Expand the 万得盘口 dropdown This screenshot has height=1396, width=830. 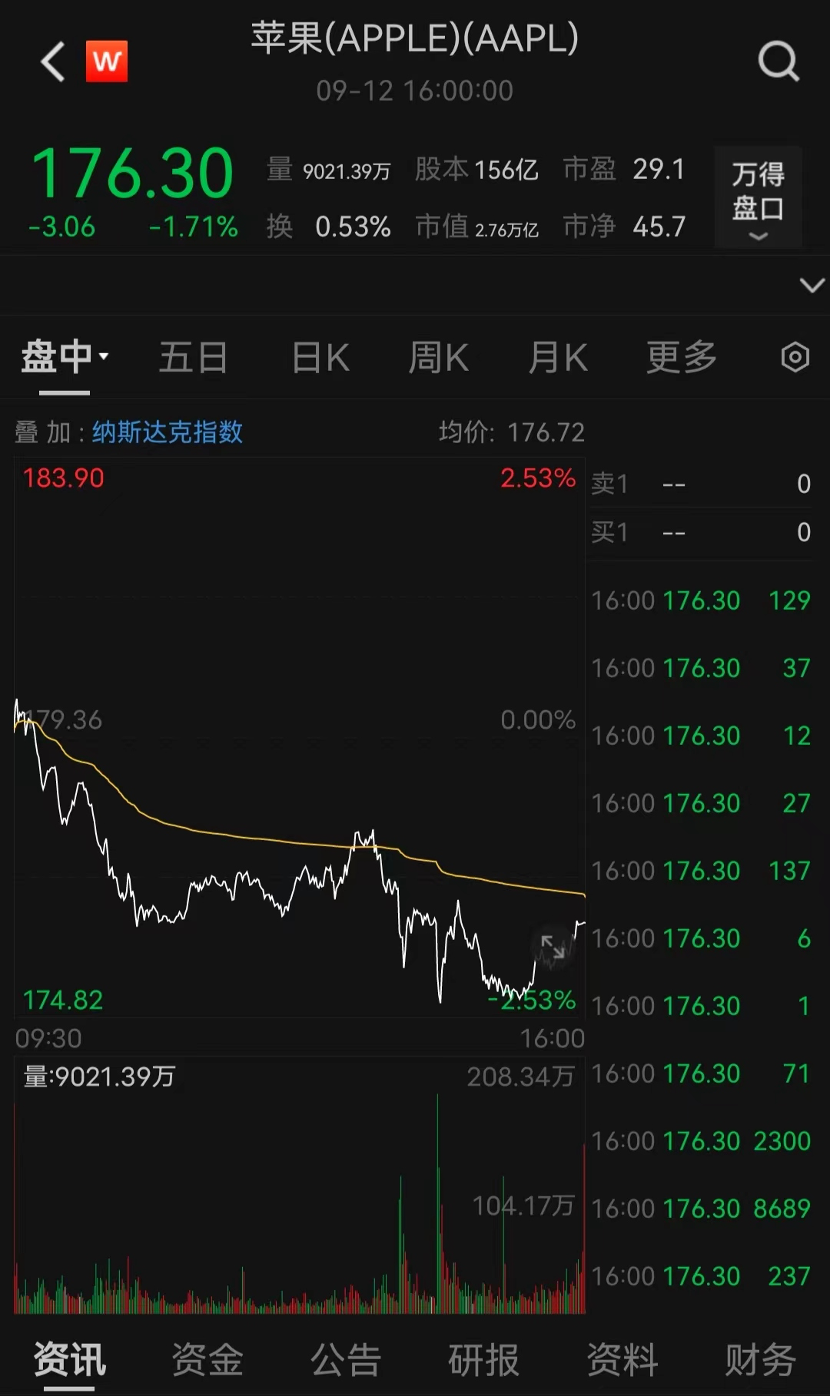pos(758,197)
